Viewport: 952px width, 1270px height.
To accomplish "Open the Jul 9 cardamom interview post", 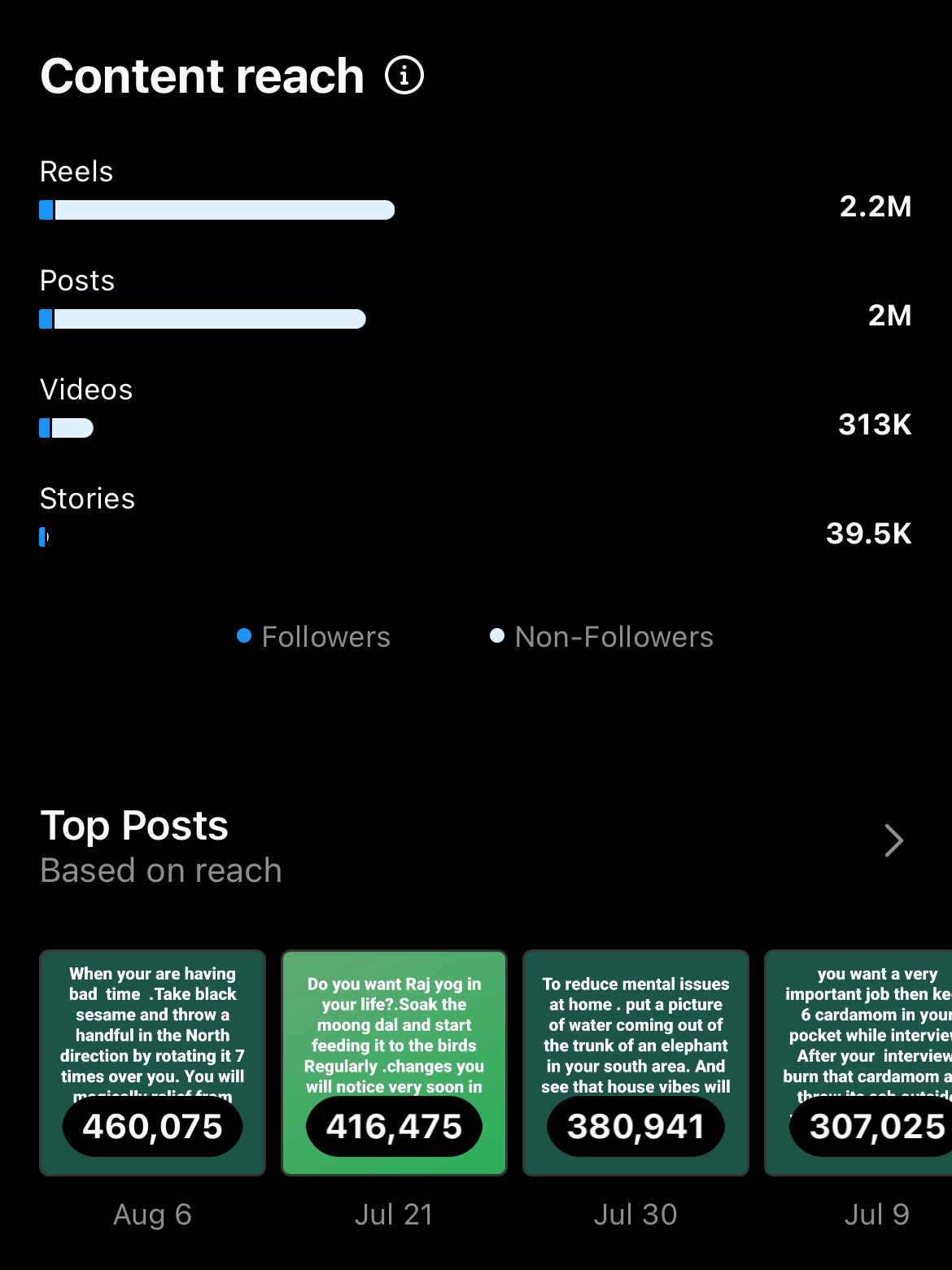I will (859, 1062).
